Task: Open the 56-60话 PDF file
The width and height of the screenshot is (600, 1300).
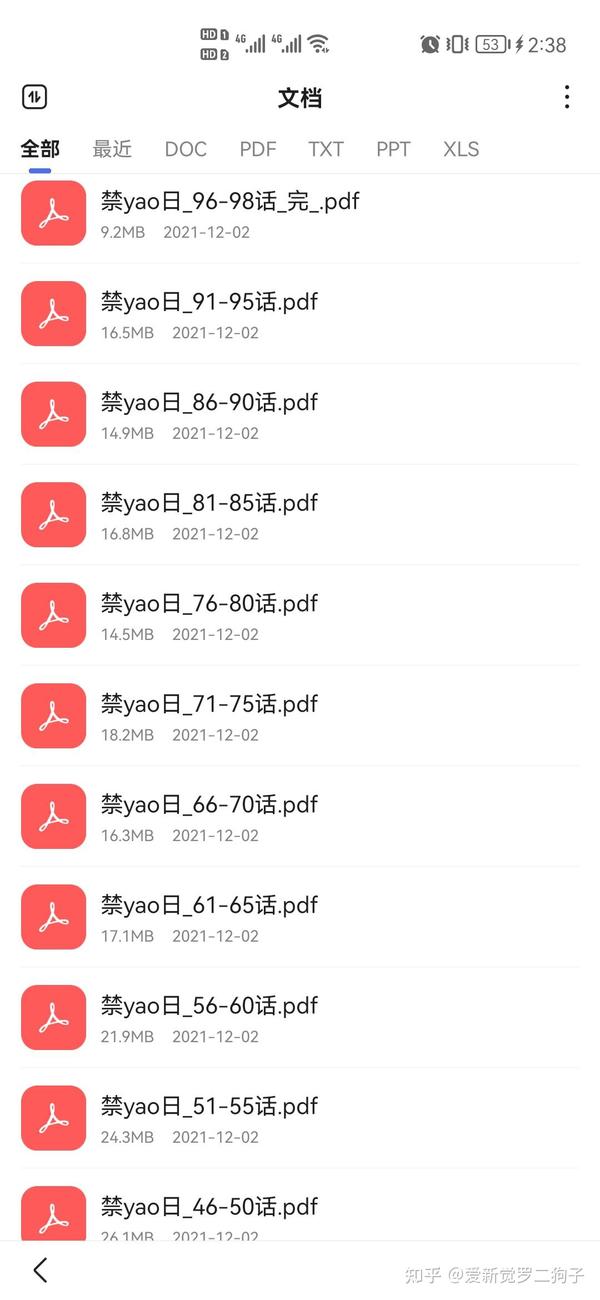Action: [300, 1017]
